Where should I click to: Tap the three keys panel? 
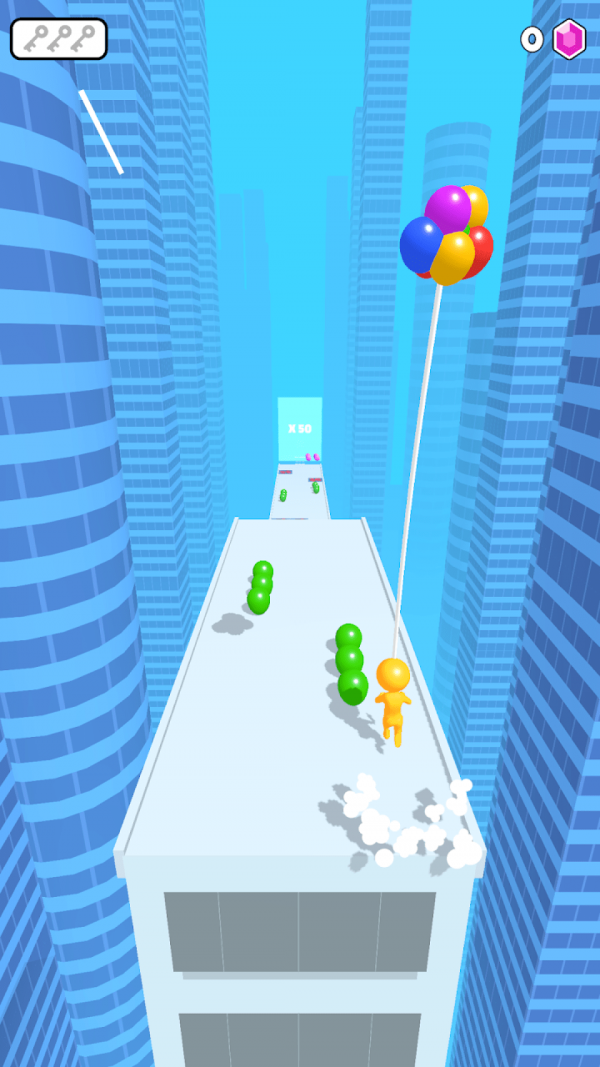click(x=59, y=39)
